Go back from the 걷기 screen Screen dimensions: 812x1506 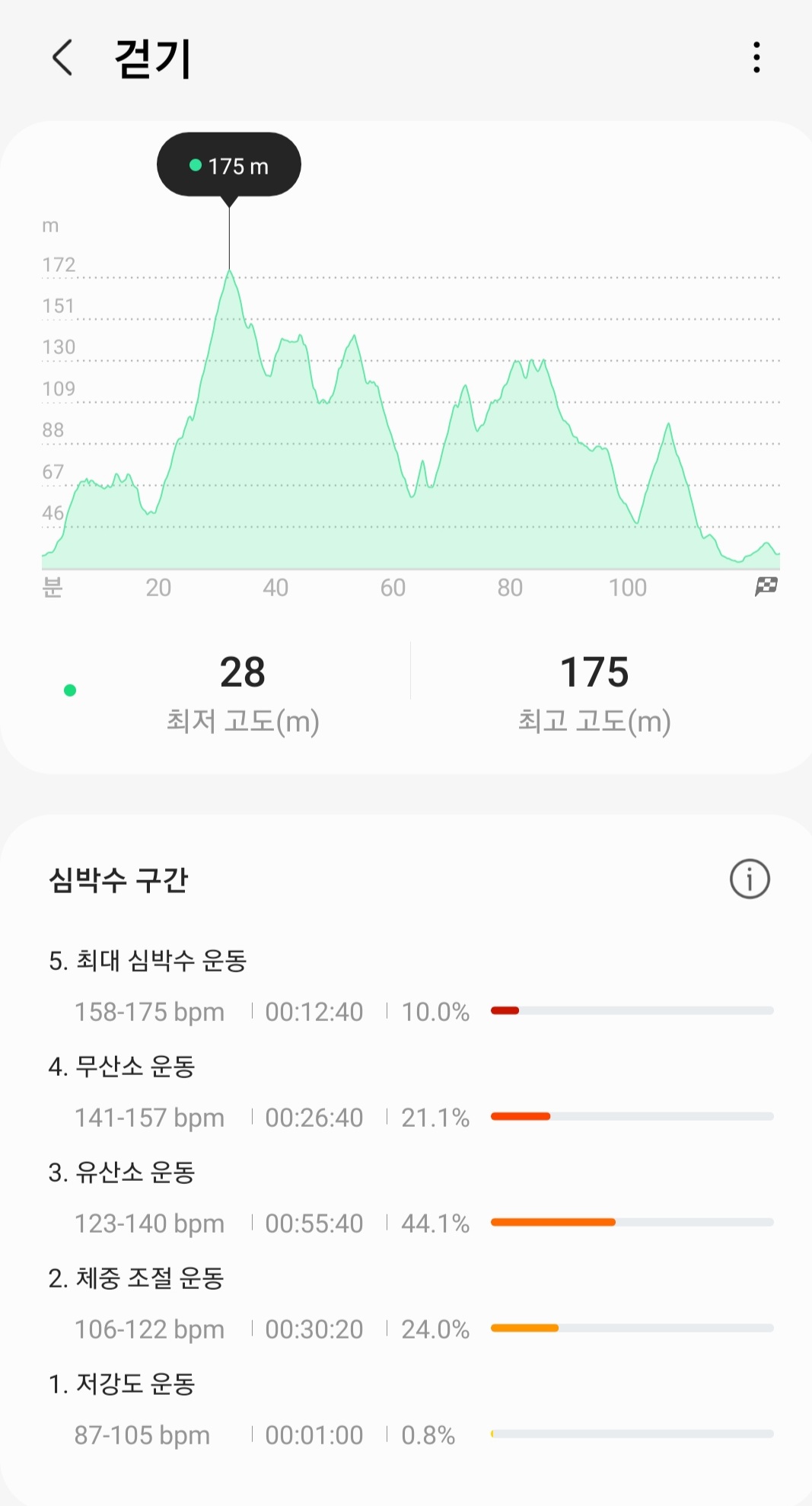click(x=63, y=58)
